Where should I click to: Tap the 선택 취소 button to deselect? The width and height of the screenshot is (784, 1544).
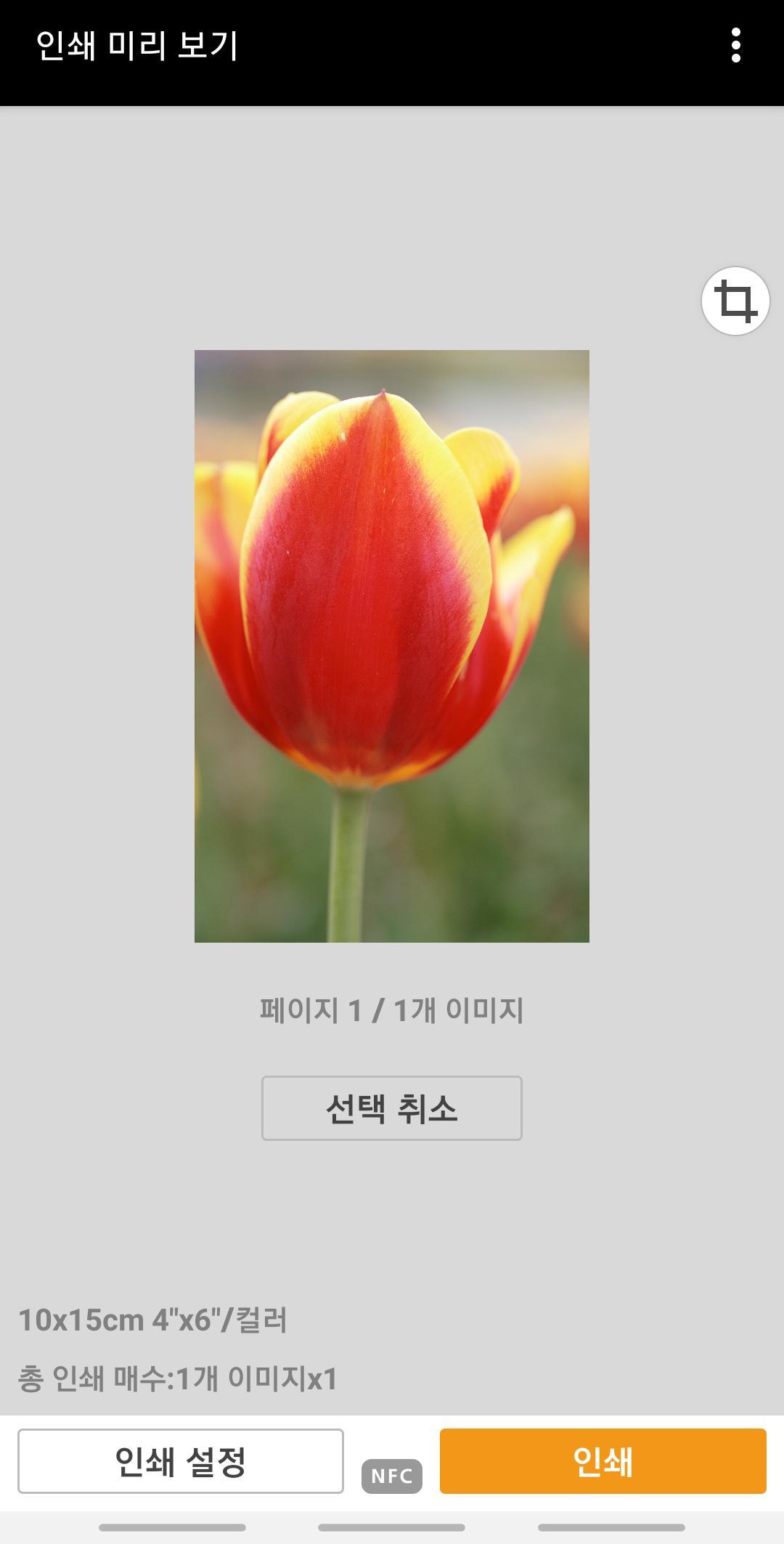[392, 1108]
